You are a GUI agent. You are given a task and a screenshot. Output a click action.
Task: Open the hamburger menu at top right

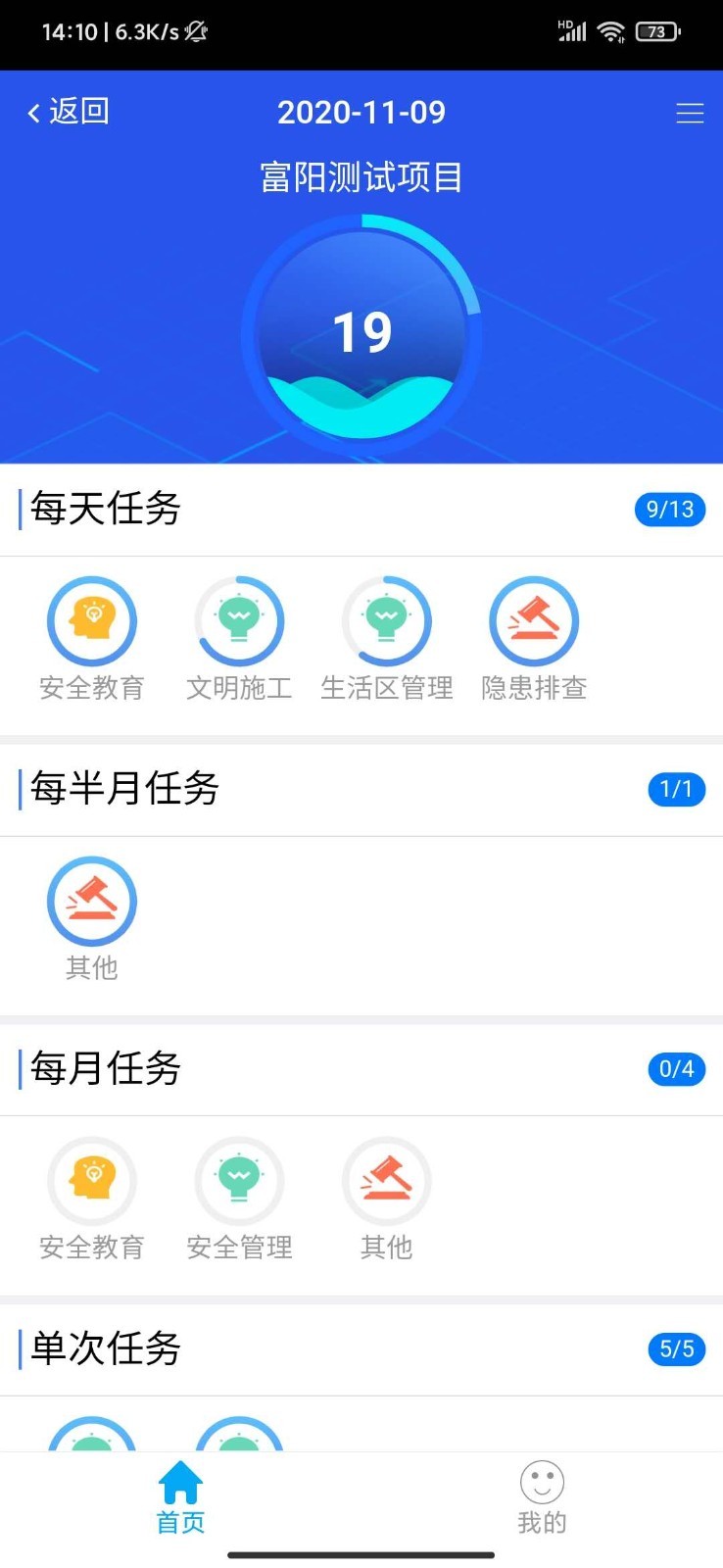(690, 112)
